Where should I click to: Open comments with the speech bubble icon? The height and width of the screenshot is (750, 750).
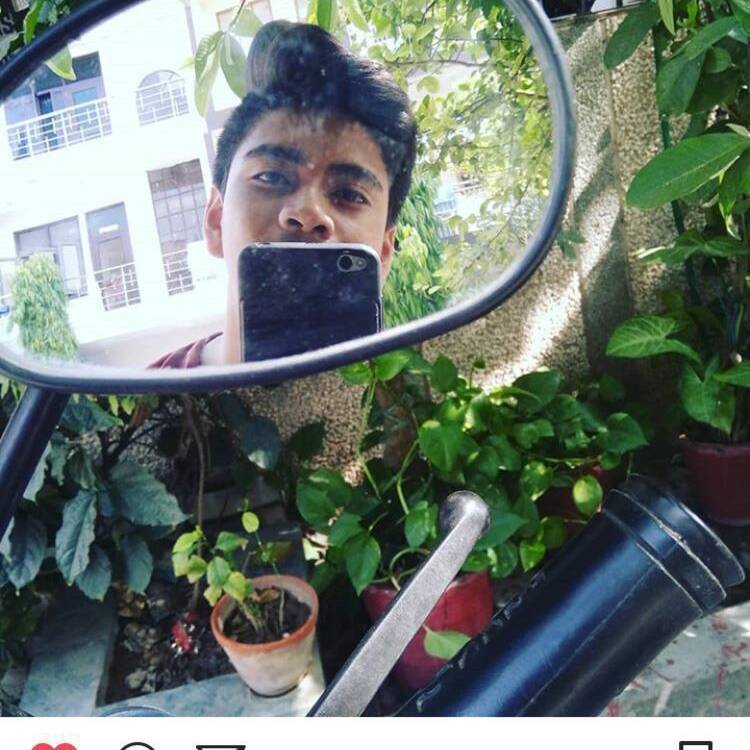point(138,746)
